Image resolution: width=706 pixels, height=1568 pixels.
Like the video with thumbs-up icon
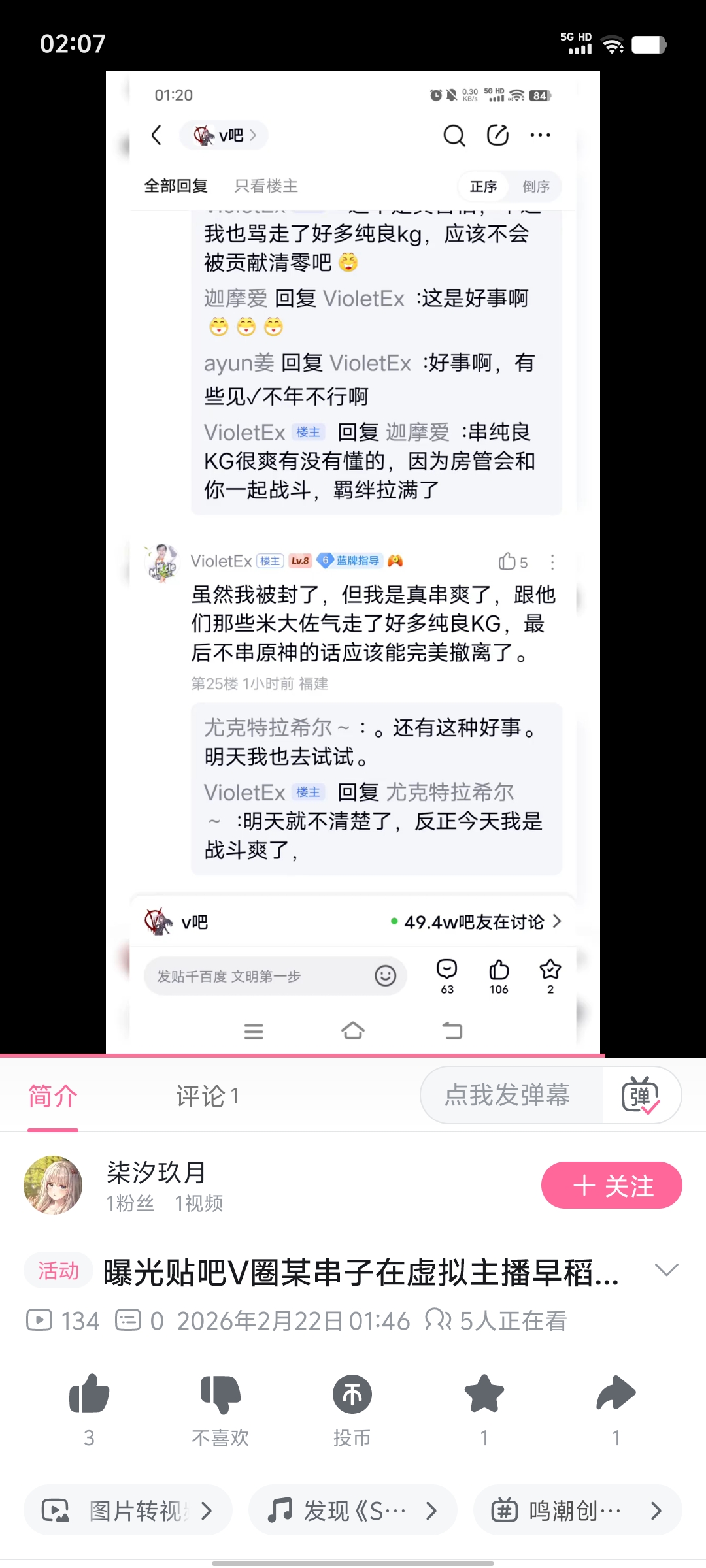click(x=89, y=1393)
